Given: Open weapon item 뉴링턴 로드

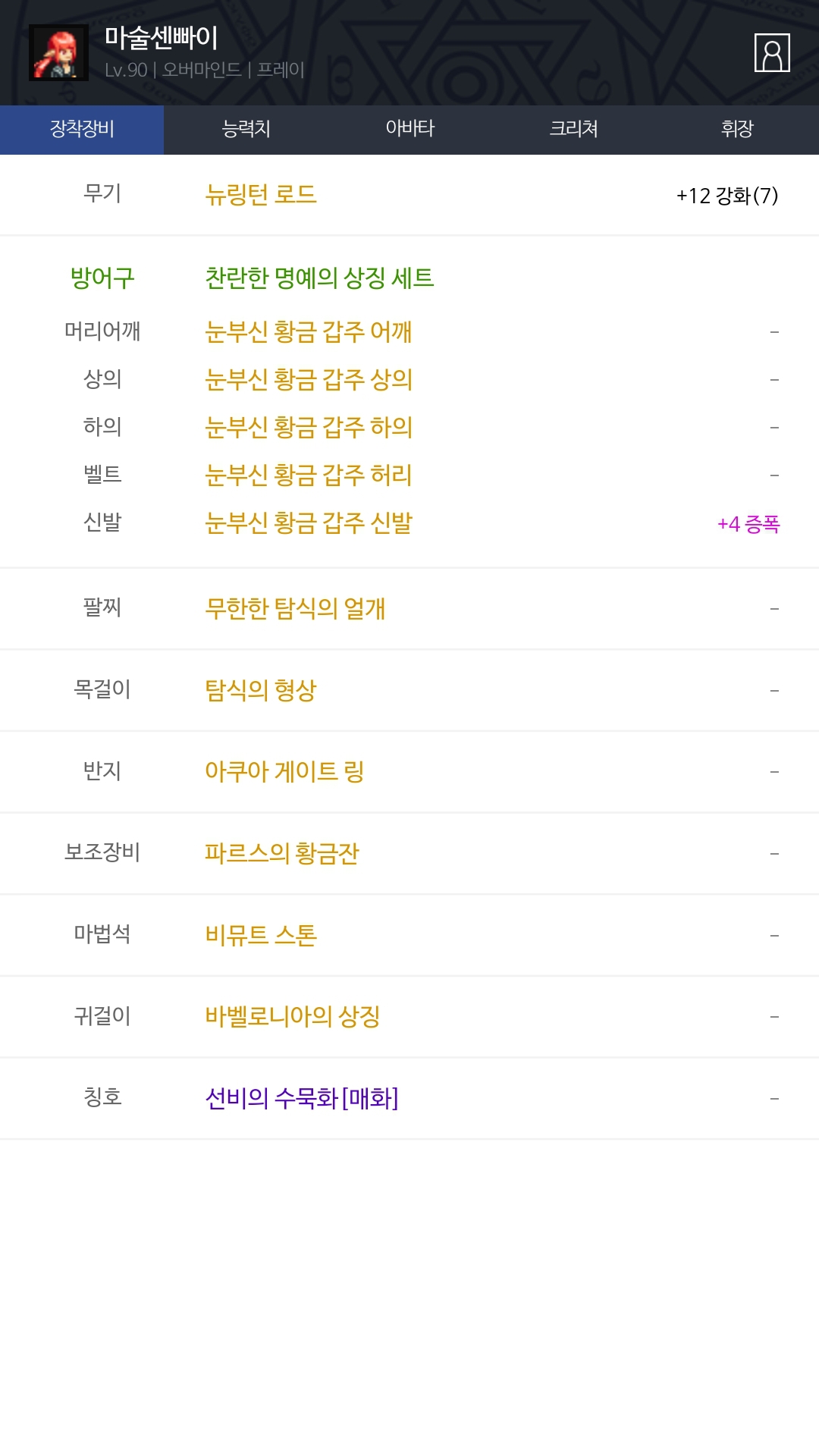Looking at the screenshot, I should 261,195.
